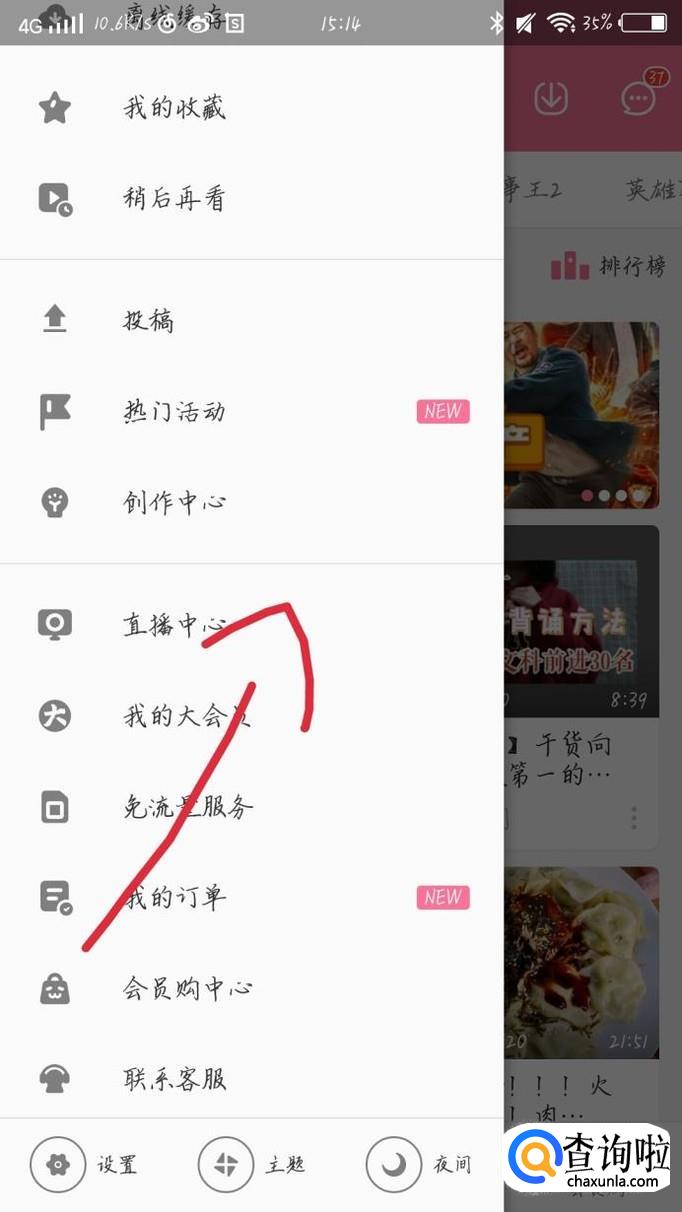
Task: Open 我的收藏 favorites
Action: point(251,107)
